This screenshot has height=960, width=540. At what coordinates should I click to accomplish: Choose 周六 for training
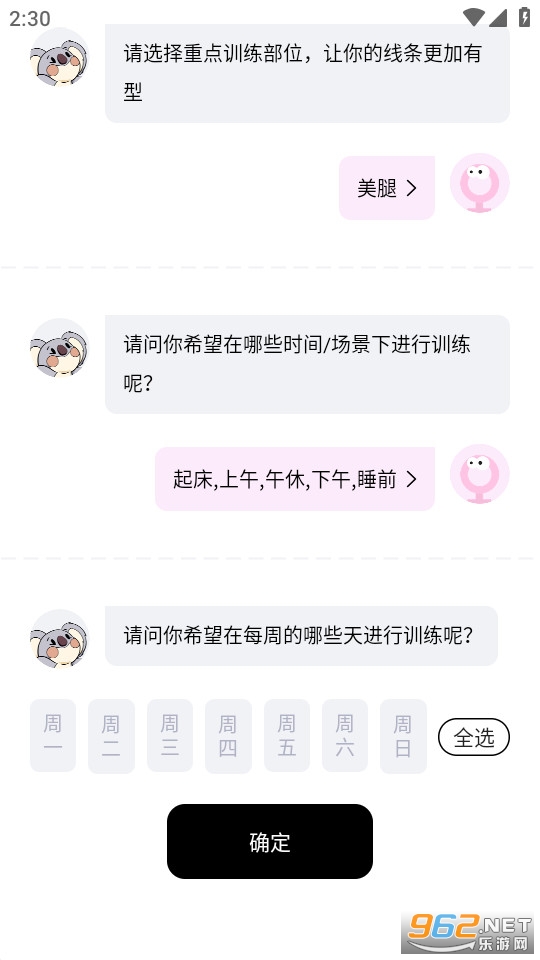(345, 735)
